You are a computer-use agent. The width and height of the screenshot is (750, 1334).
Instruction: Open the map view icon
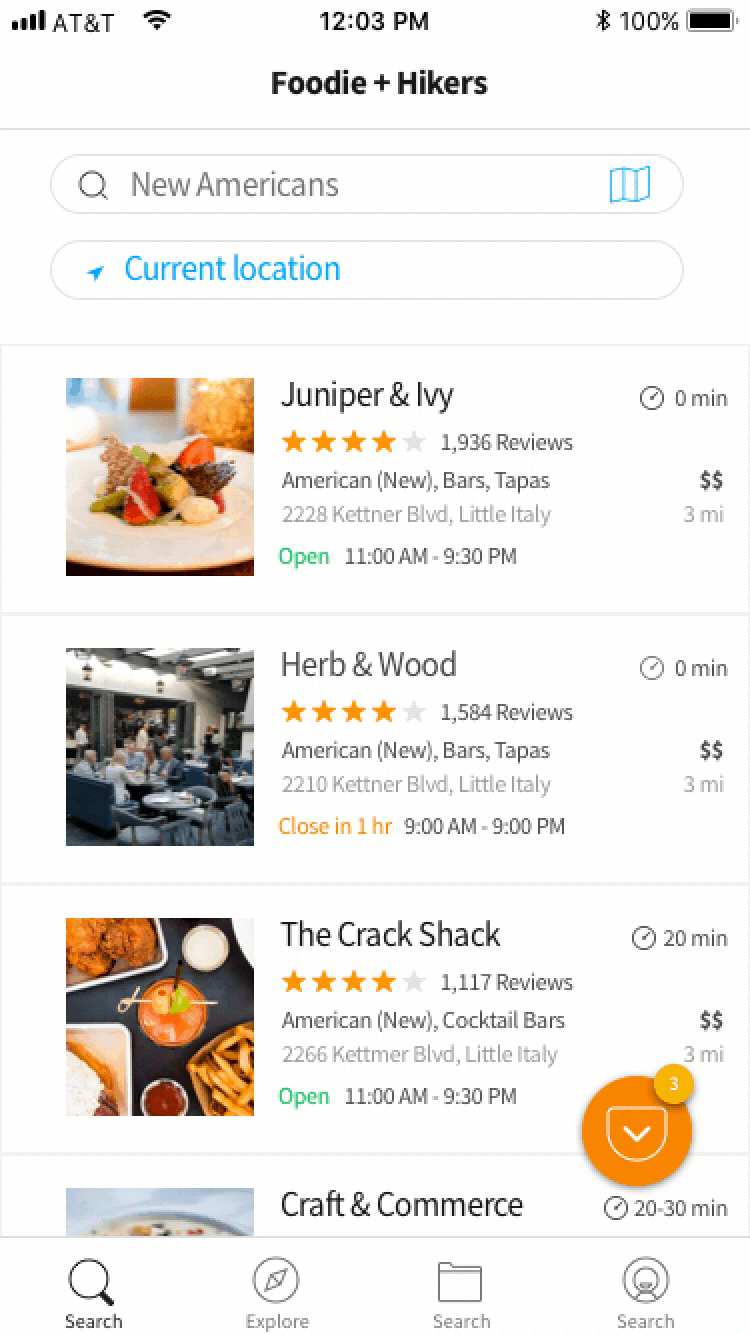point(629,184)
